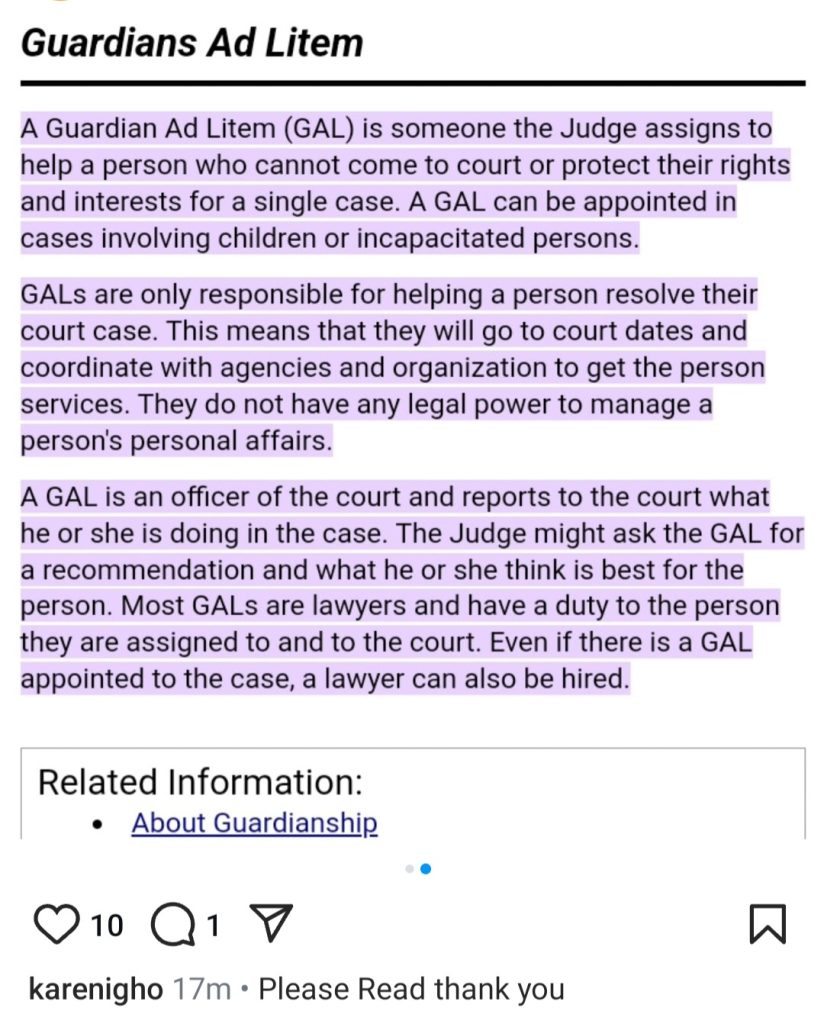Open karenigho's profile from the caption

click(95, 989)
